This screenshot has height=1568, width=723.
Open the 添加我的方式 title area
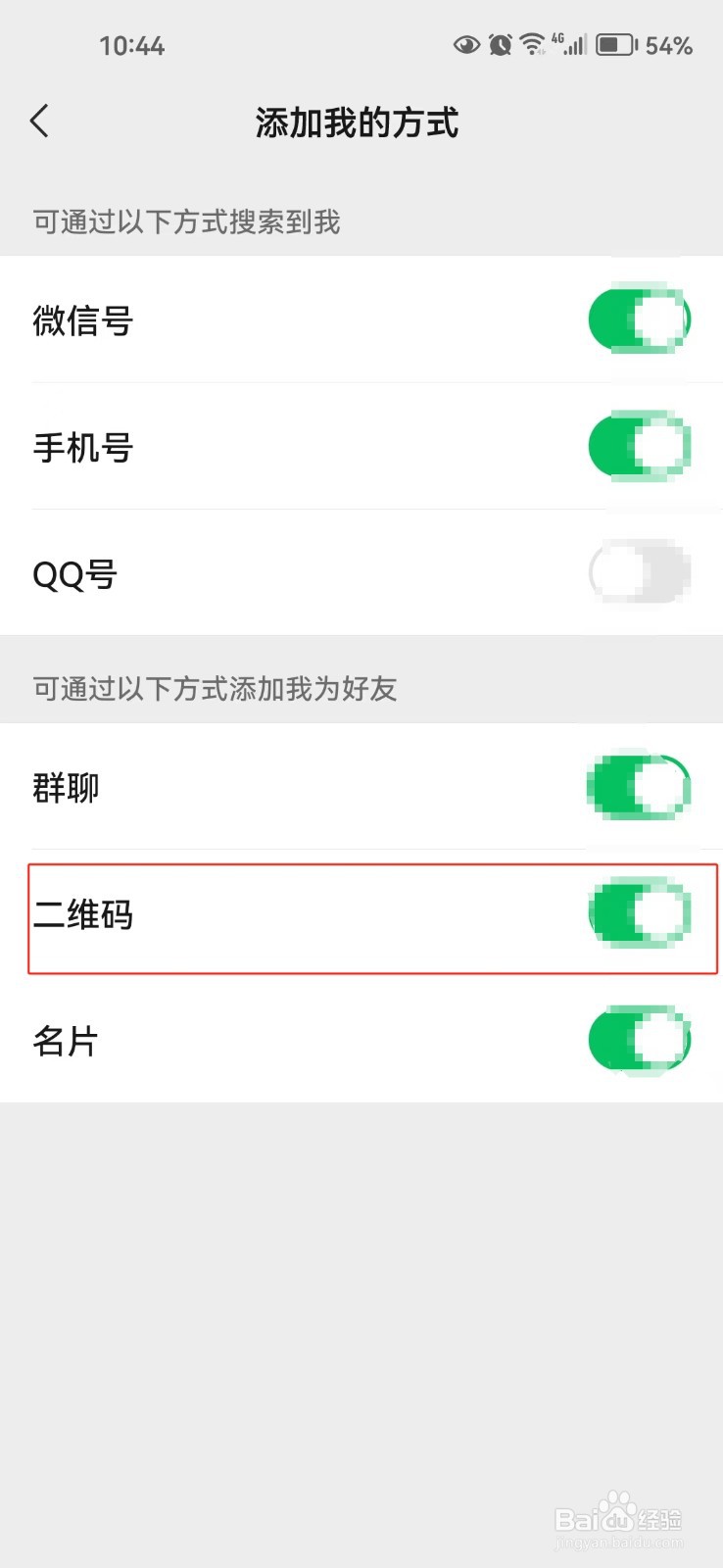357,121
